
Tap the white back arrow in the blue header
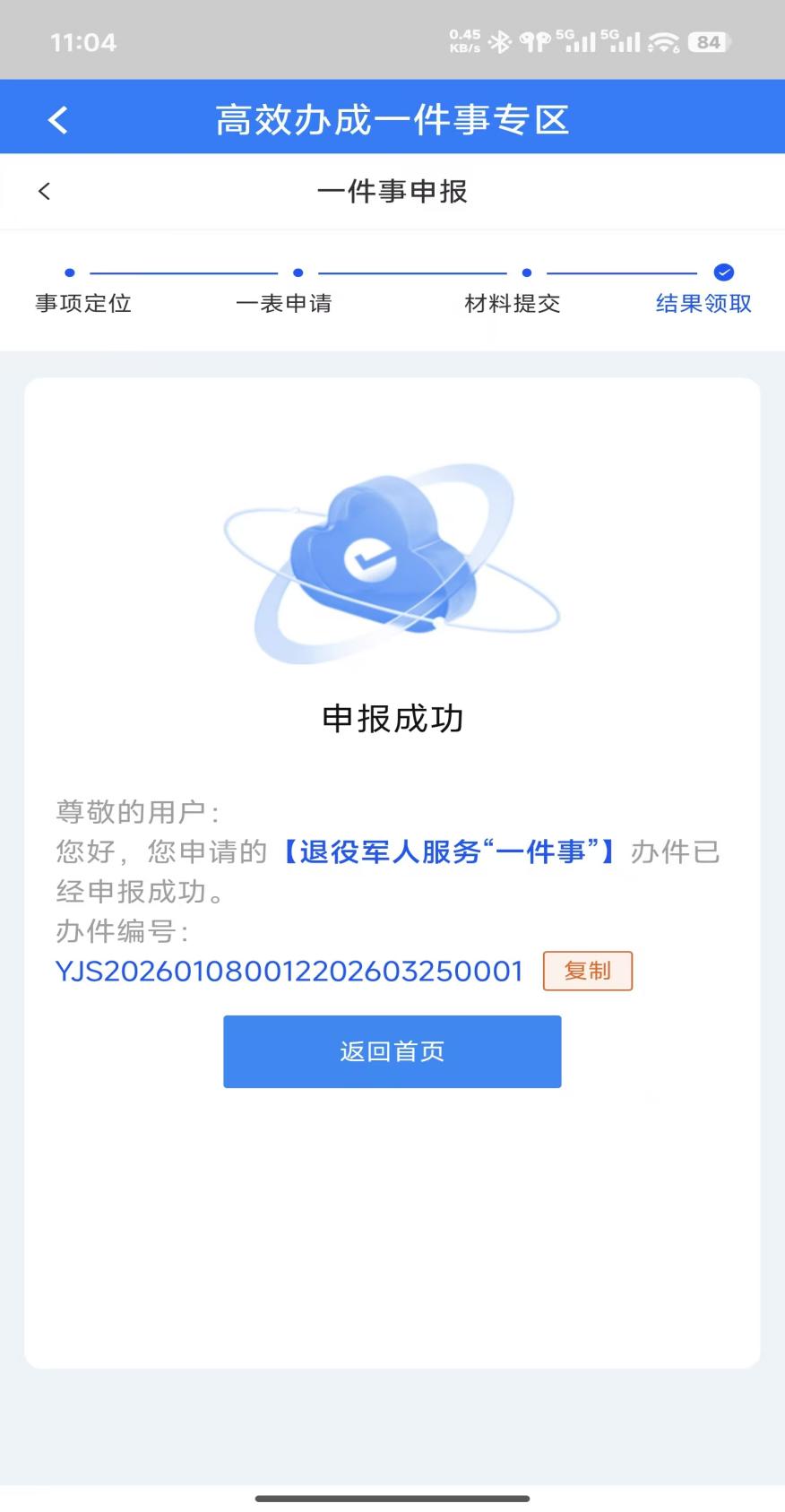(58, 119)
